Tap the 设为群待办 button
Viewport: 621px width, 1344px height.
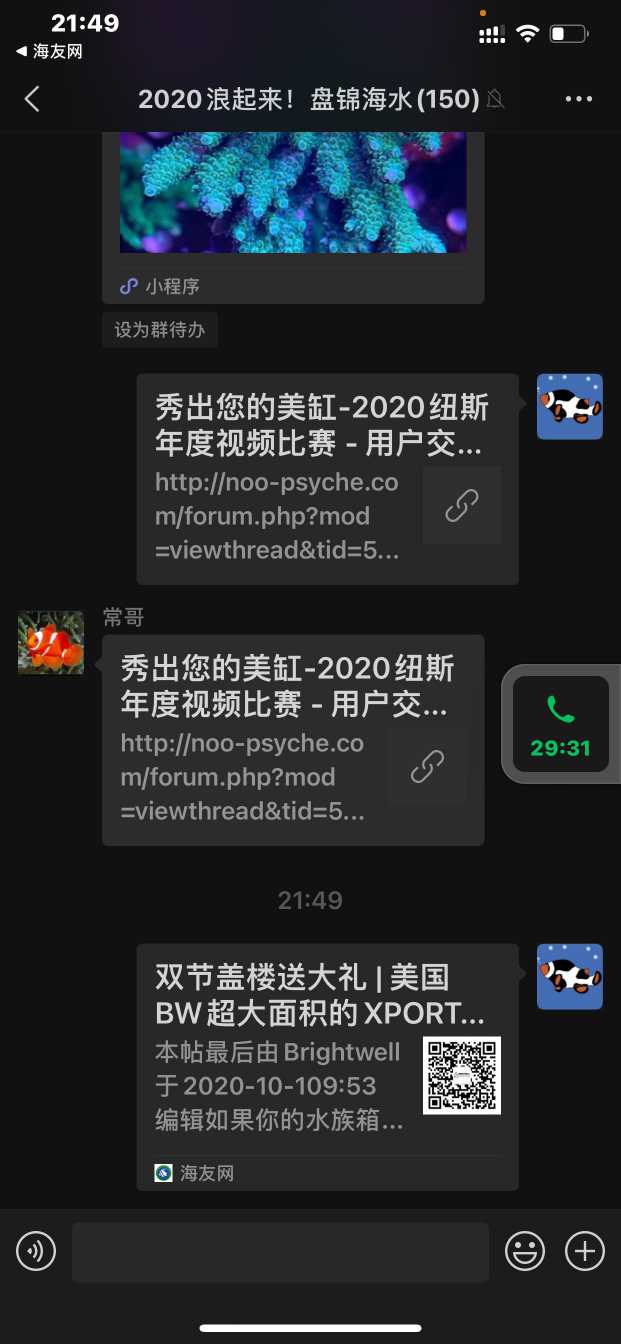coord(160,330)
